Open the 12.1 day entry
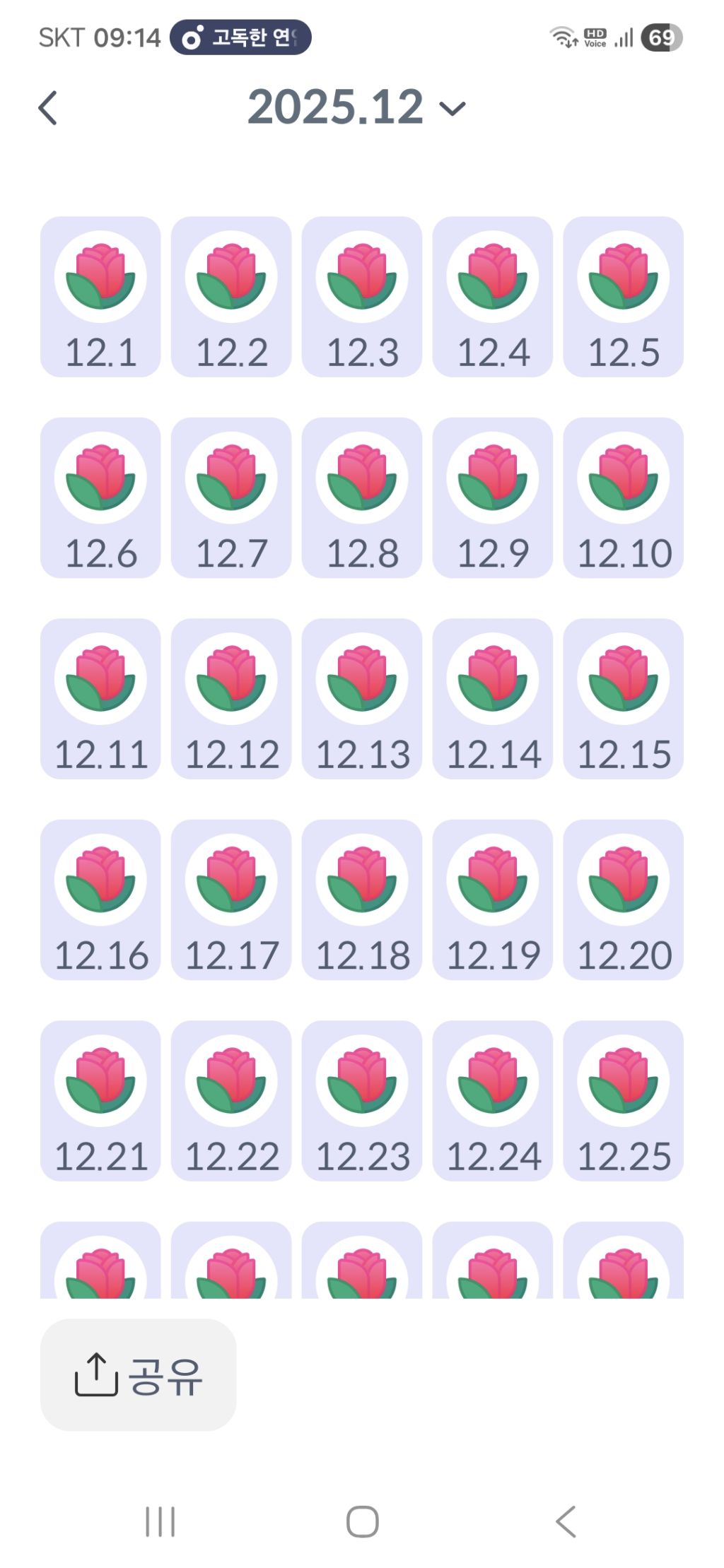Viewport: 724px width, 1568px height. pos(100,297)
